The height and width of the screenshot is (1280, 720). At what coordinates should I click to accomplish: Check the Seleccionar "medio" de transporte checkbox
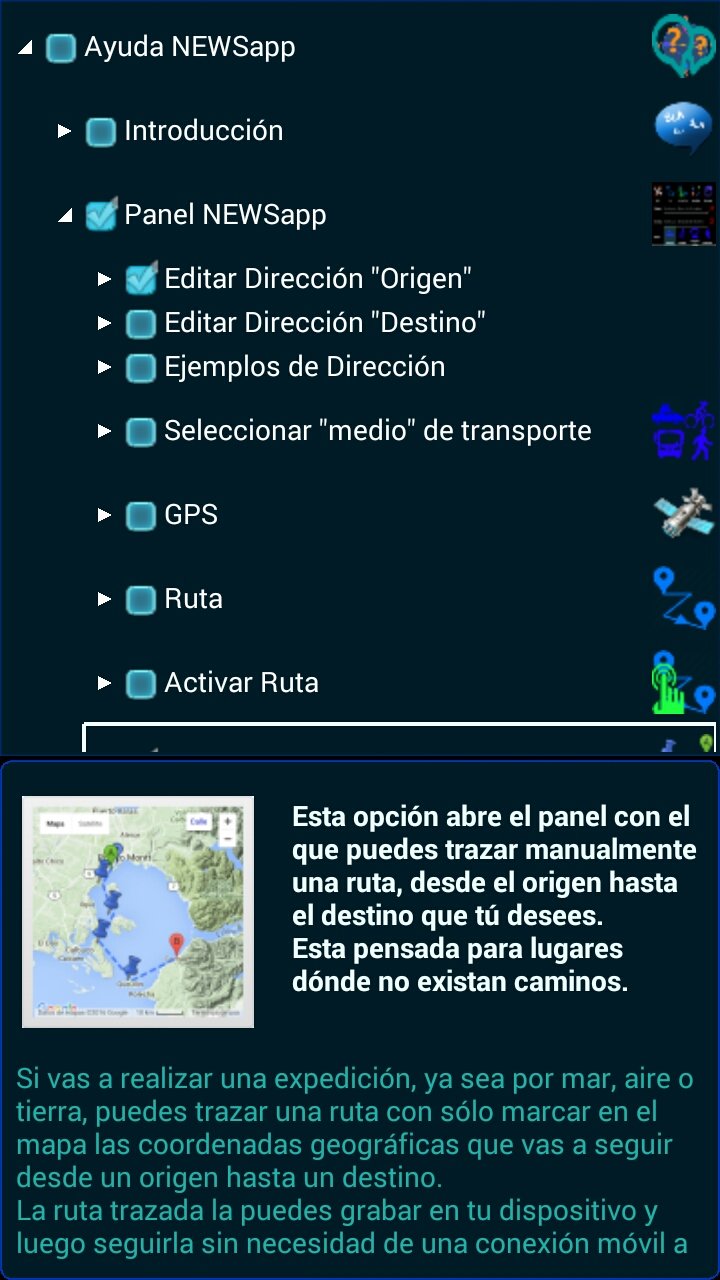141,432
